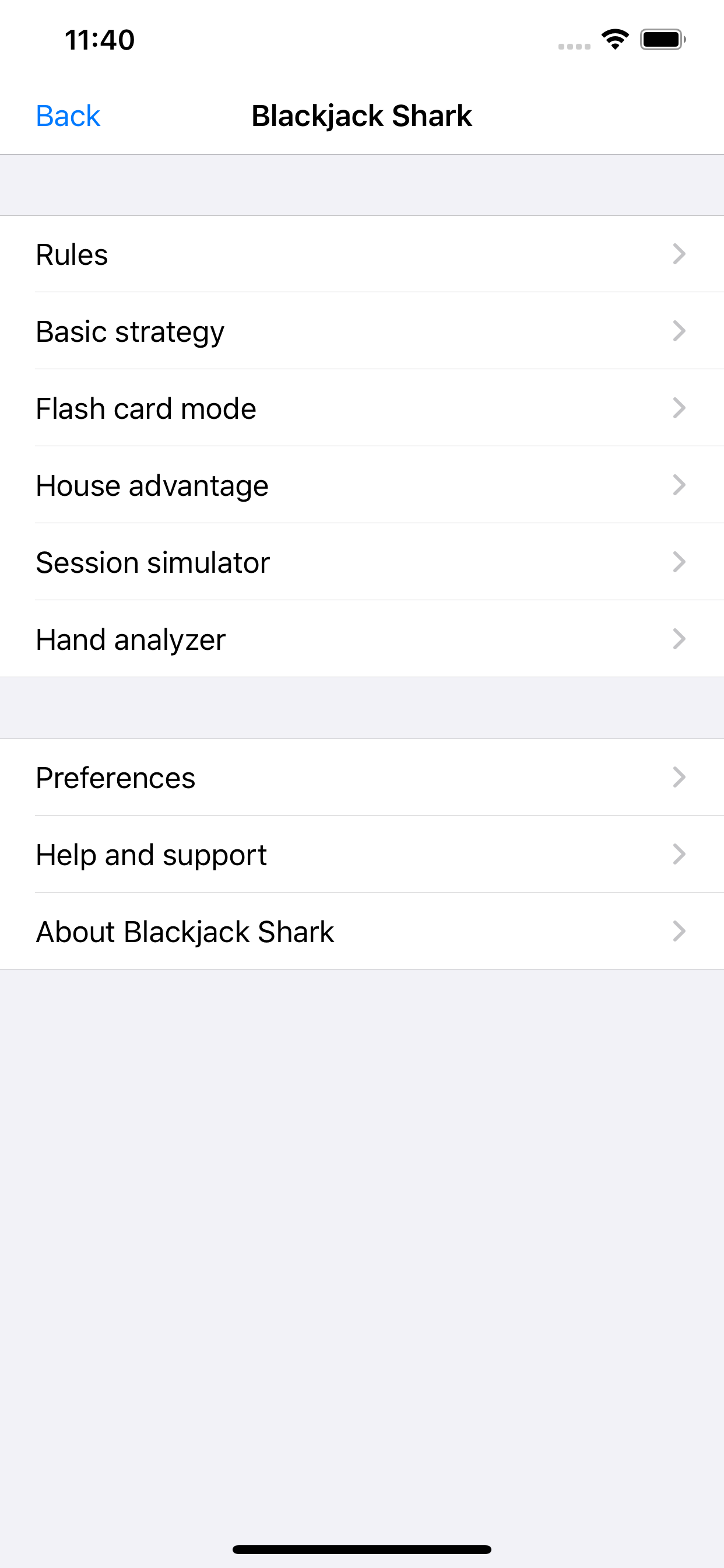Open the House advantage calculator
724x1568 pixels.
tap(362, 485)
